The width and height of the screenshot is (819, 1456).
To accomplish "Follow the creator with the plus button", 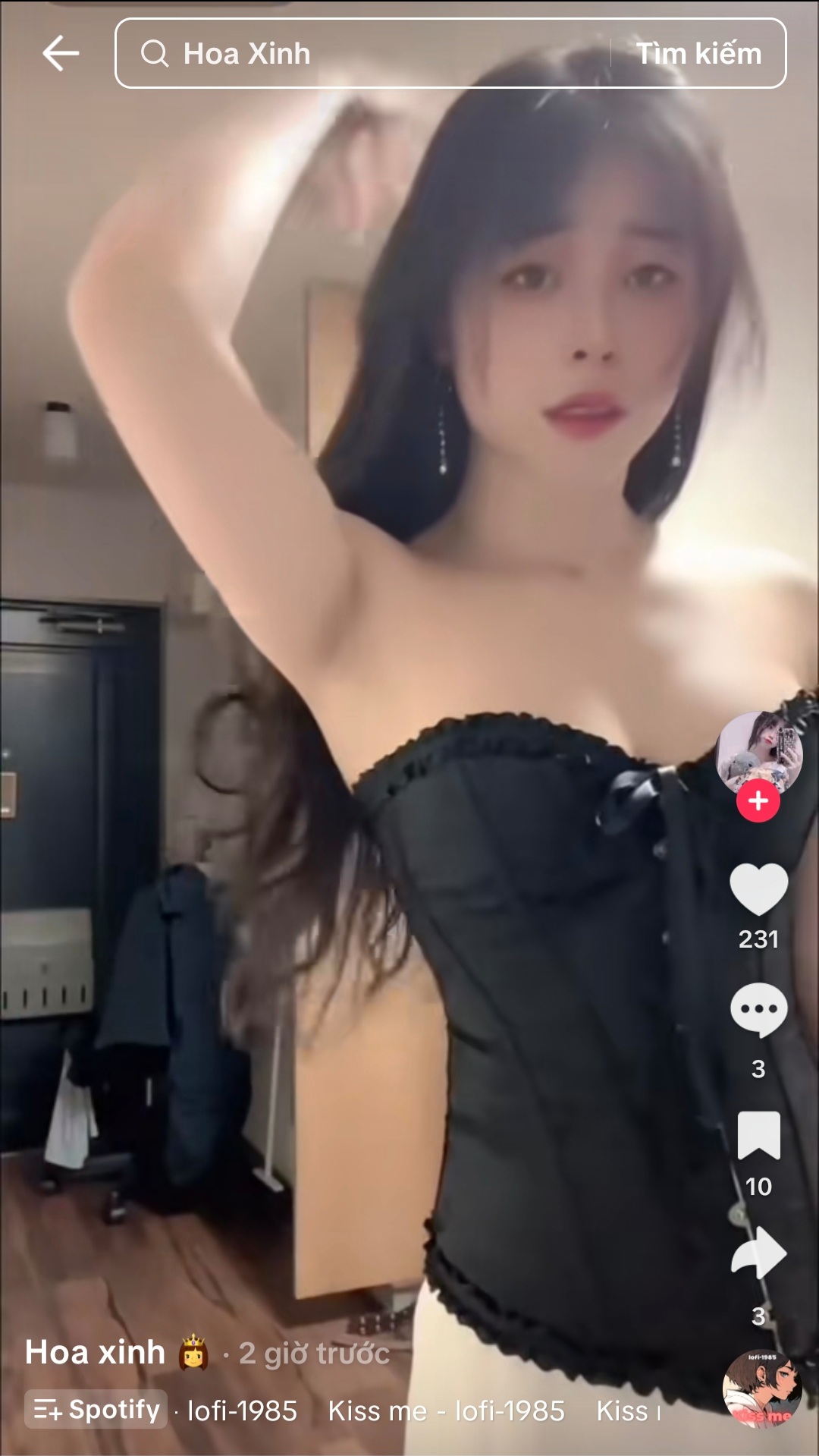I will pyautogui.click(x=758, y=801).
